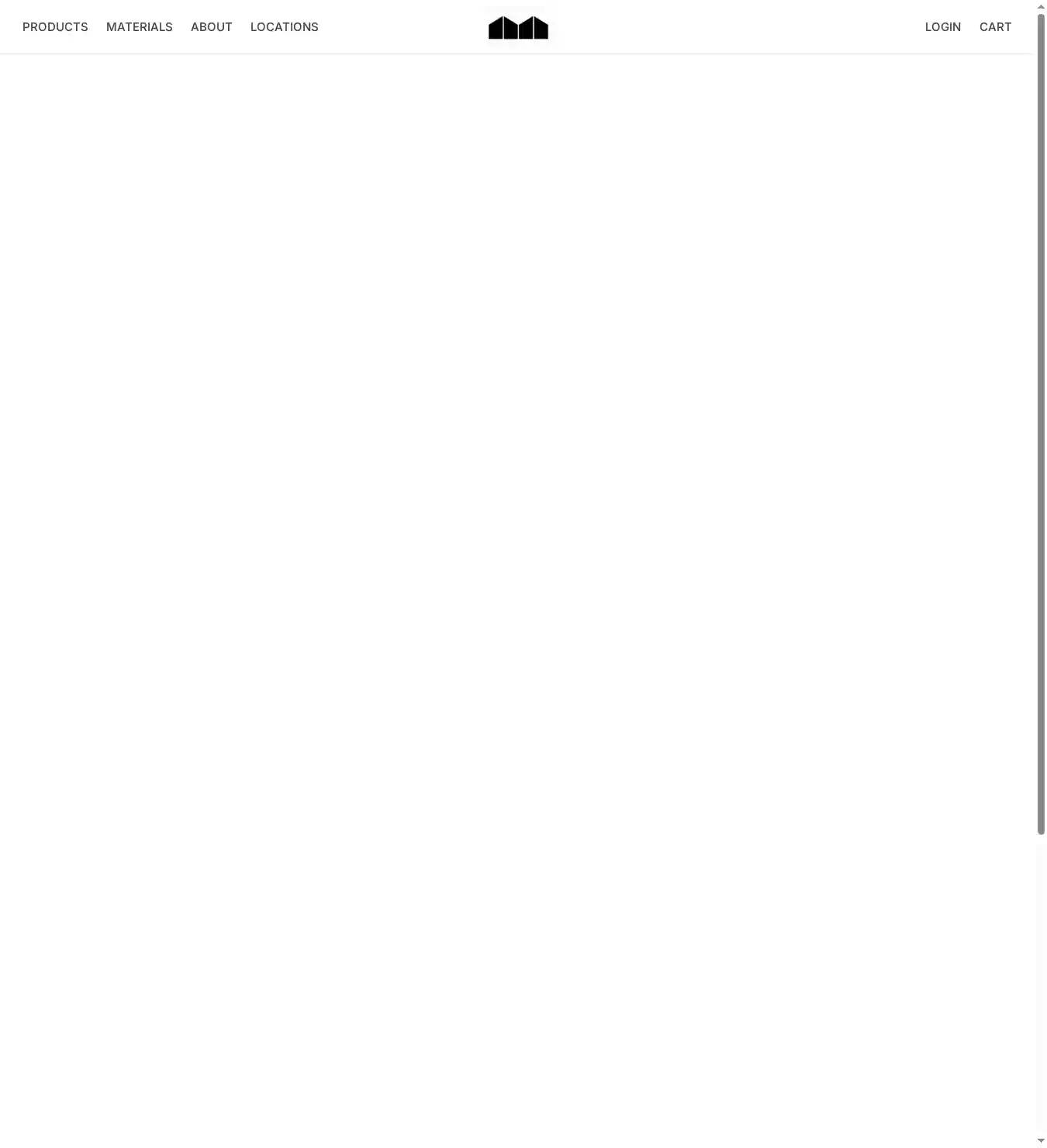Open the Products menu
This screenshot has height=1148, width=1047.
pos(55,27)
